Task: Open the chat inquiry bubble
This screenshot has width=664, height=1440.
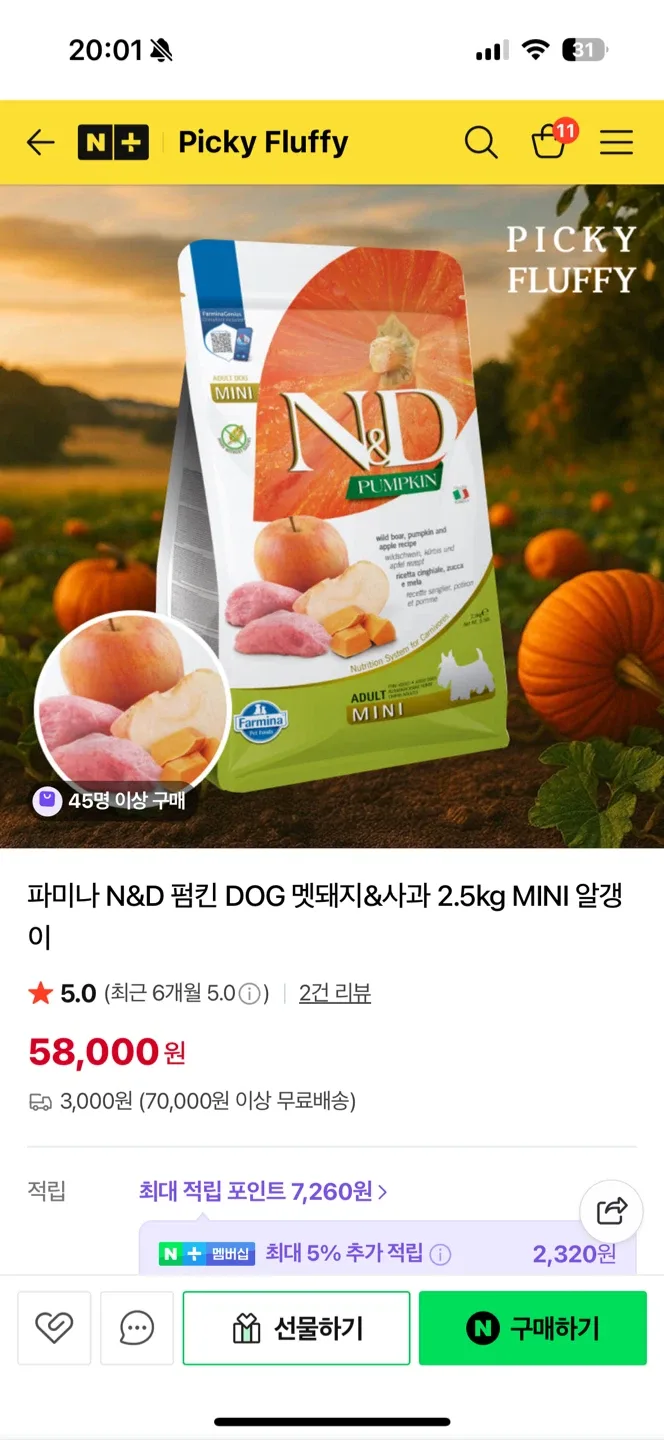Action: (137, 1328)
